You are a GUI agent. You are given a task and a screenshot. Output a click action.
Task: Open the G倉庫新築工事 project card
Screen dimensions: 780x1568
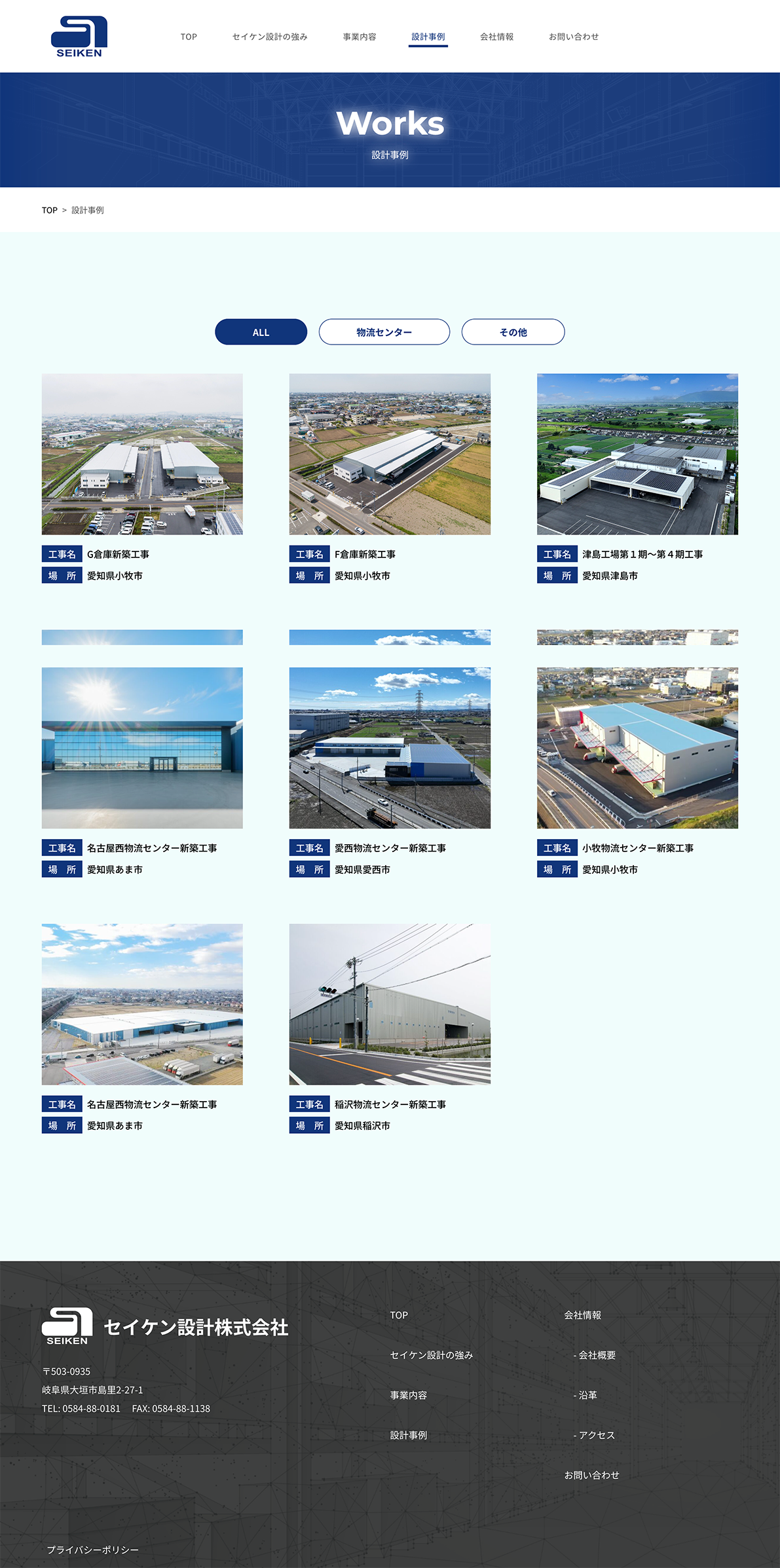click(142, 455)
